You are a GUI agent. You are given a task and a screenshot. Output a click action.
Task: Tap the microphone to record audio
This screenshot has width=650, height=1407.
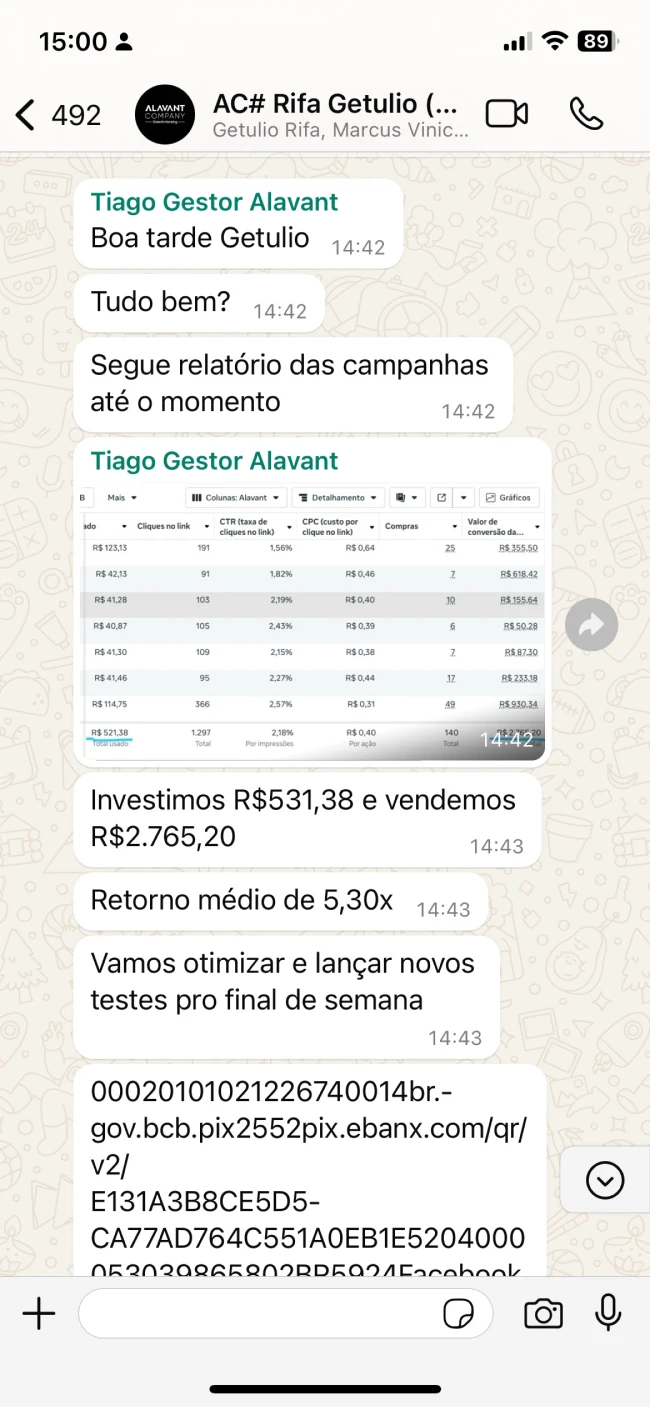pyautogui.click(x=608, y=1313)
